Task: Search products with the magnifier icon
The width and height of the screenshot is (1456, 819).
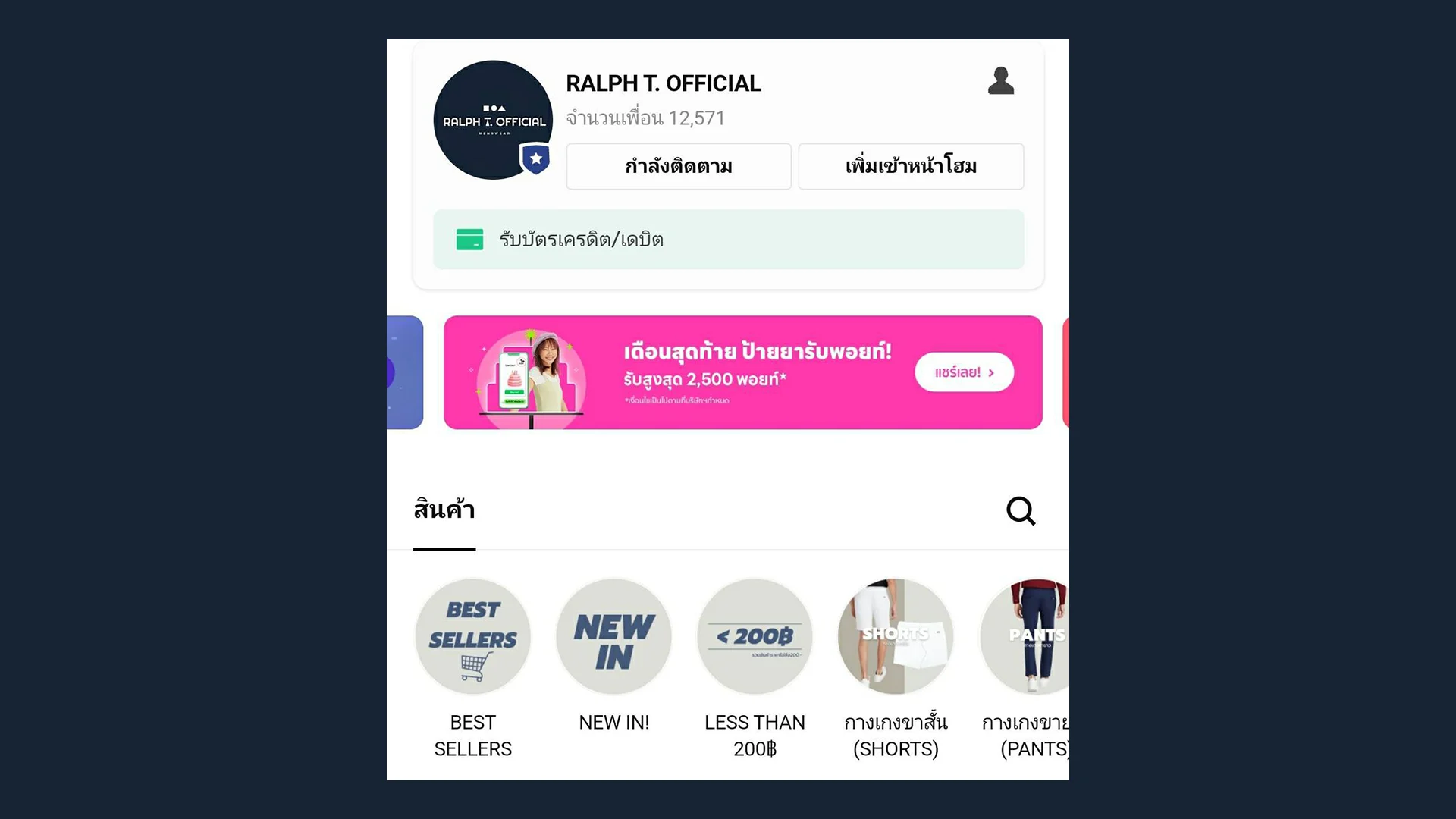Action: 1021,511
